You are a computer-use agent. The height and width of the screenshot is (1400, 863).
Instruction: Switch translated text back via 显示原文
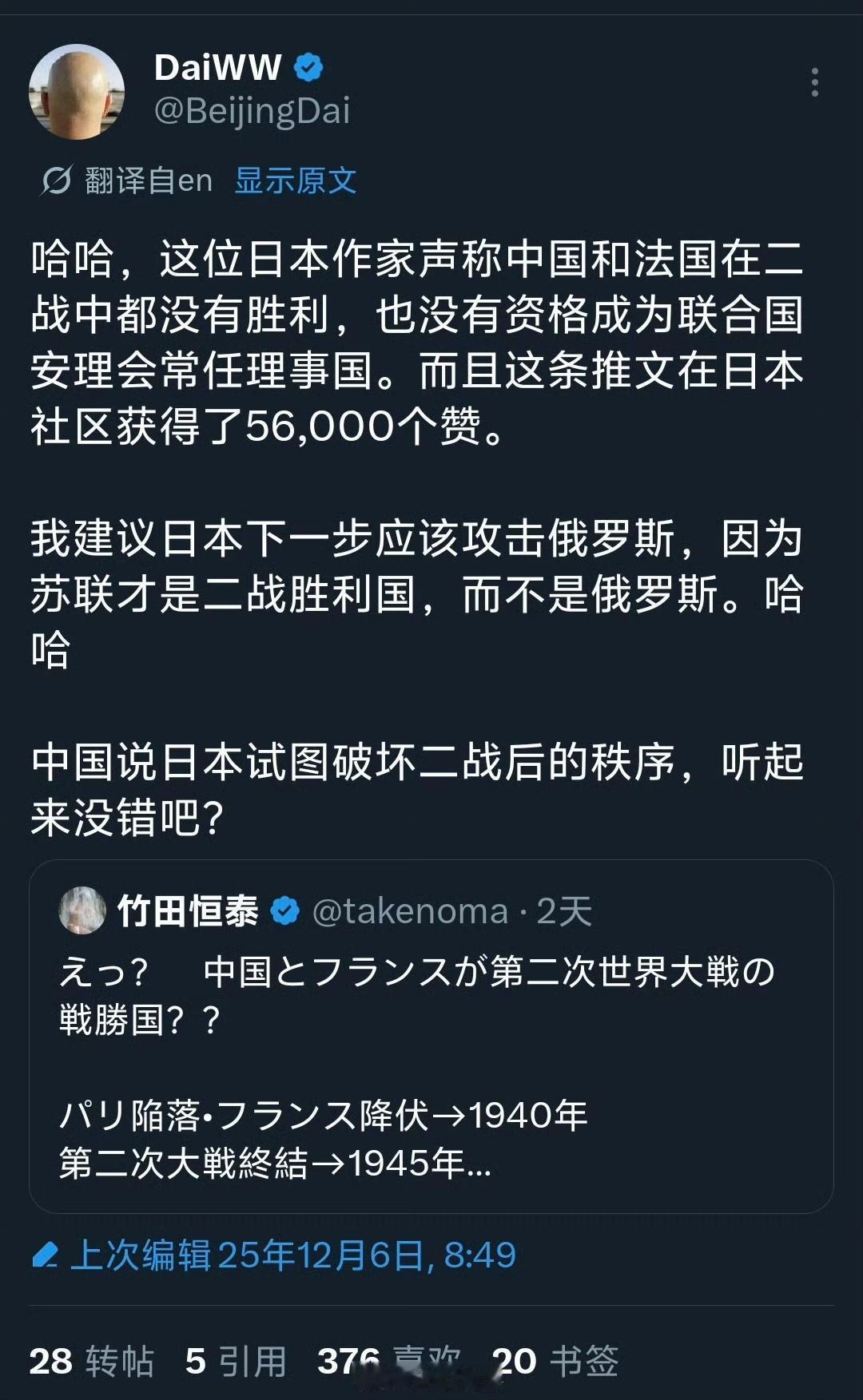[293, 180]
